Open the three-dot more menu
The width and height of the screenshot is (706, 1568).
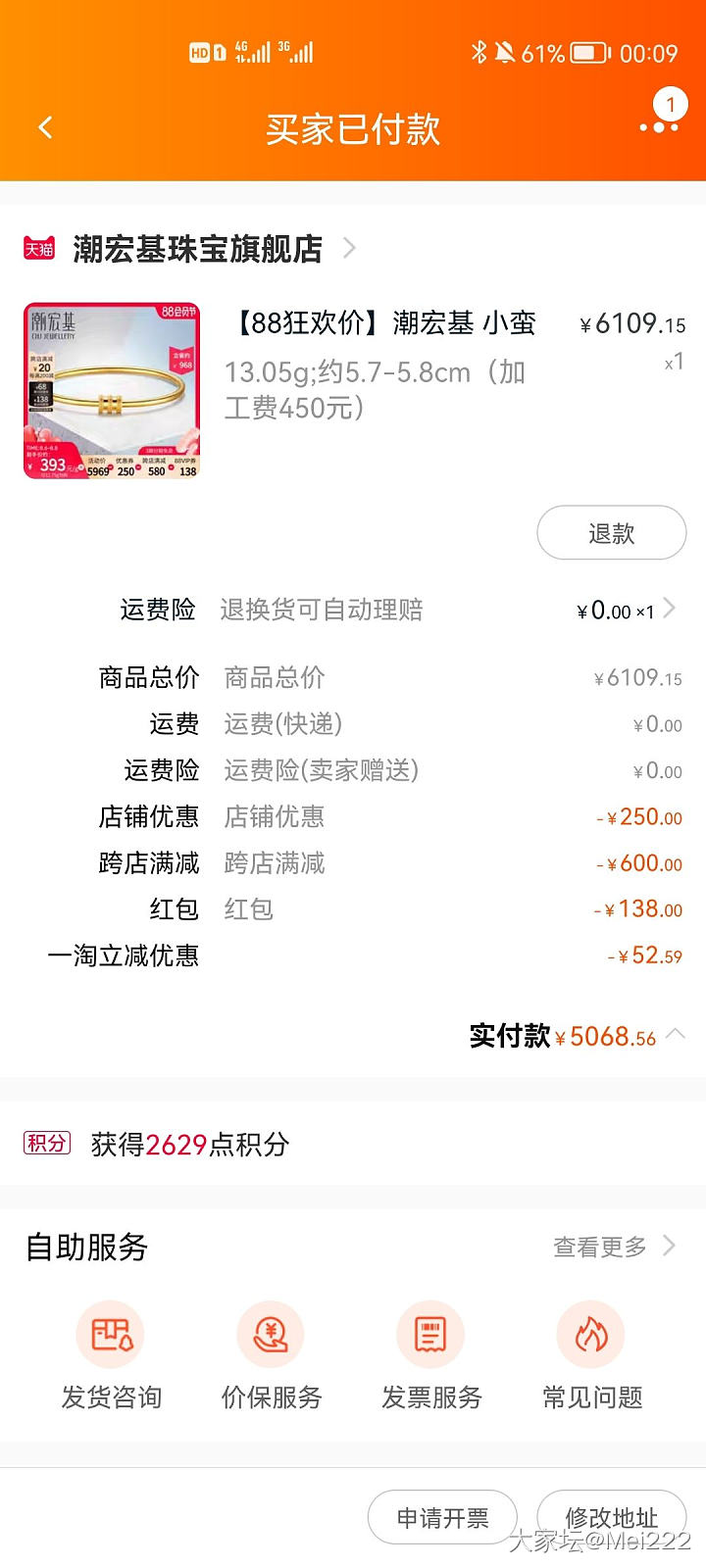tap(658, 127)
